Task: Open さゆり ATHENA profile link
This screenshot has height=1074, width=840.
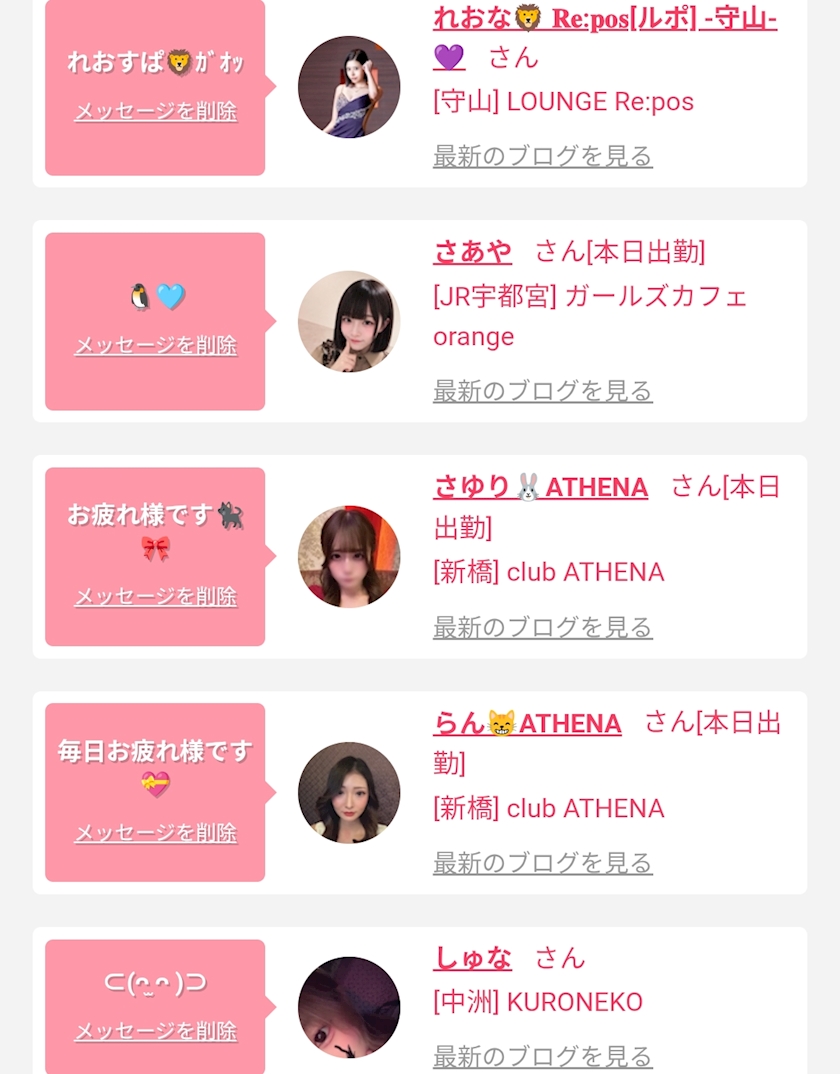Action: click(x=541, y=487)
